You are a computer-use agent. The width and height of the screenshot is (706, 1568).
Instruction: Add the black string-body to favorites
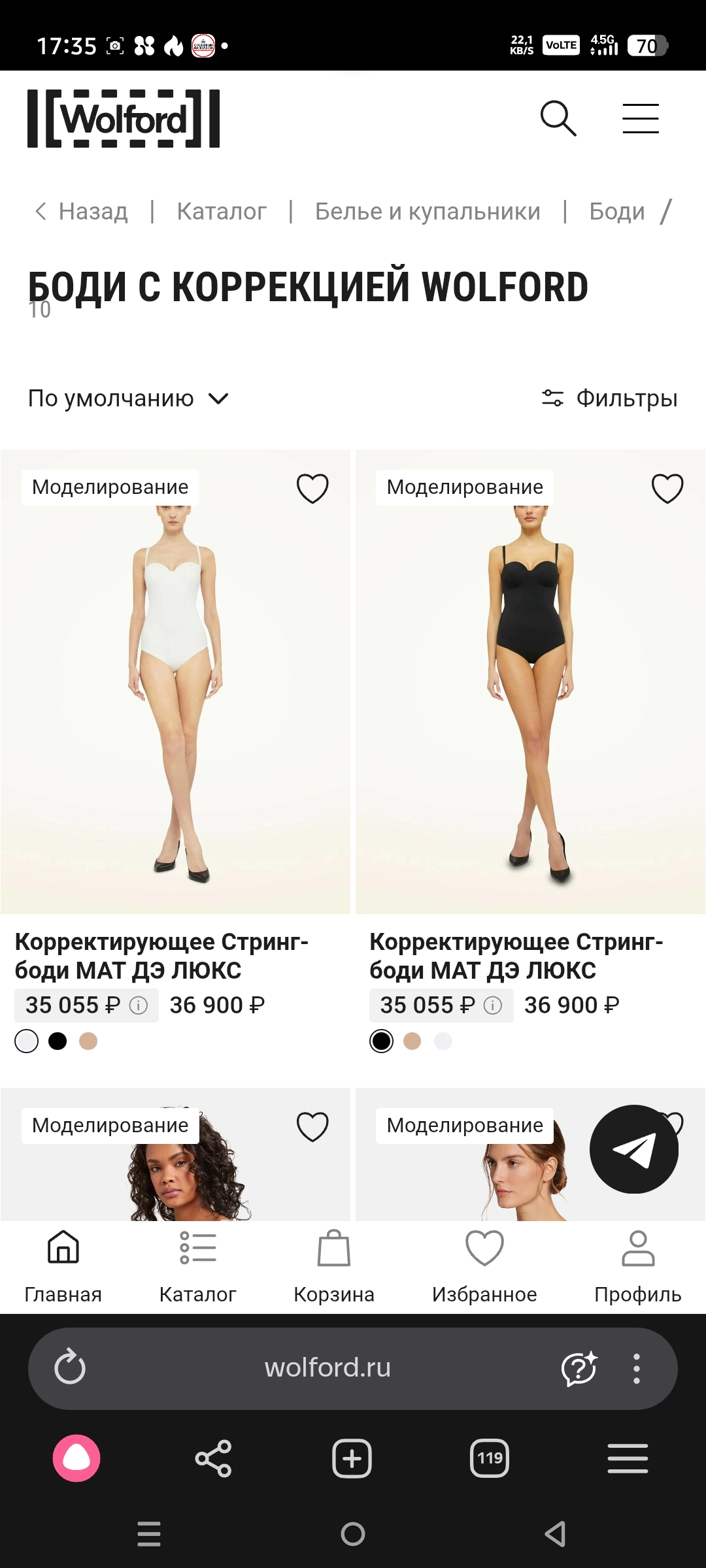click(x=667, y=488)
